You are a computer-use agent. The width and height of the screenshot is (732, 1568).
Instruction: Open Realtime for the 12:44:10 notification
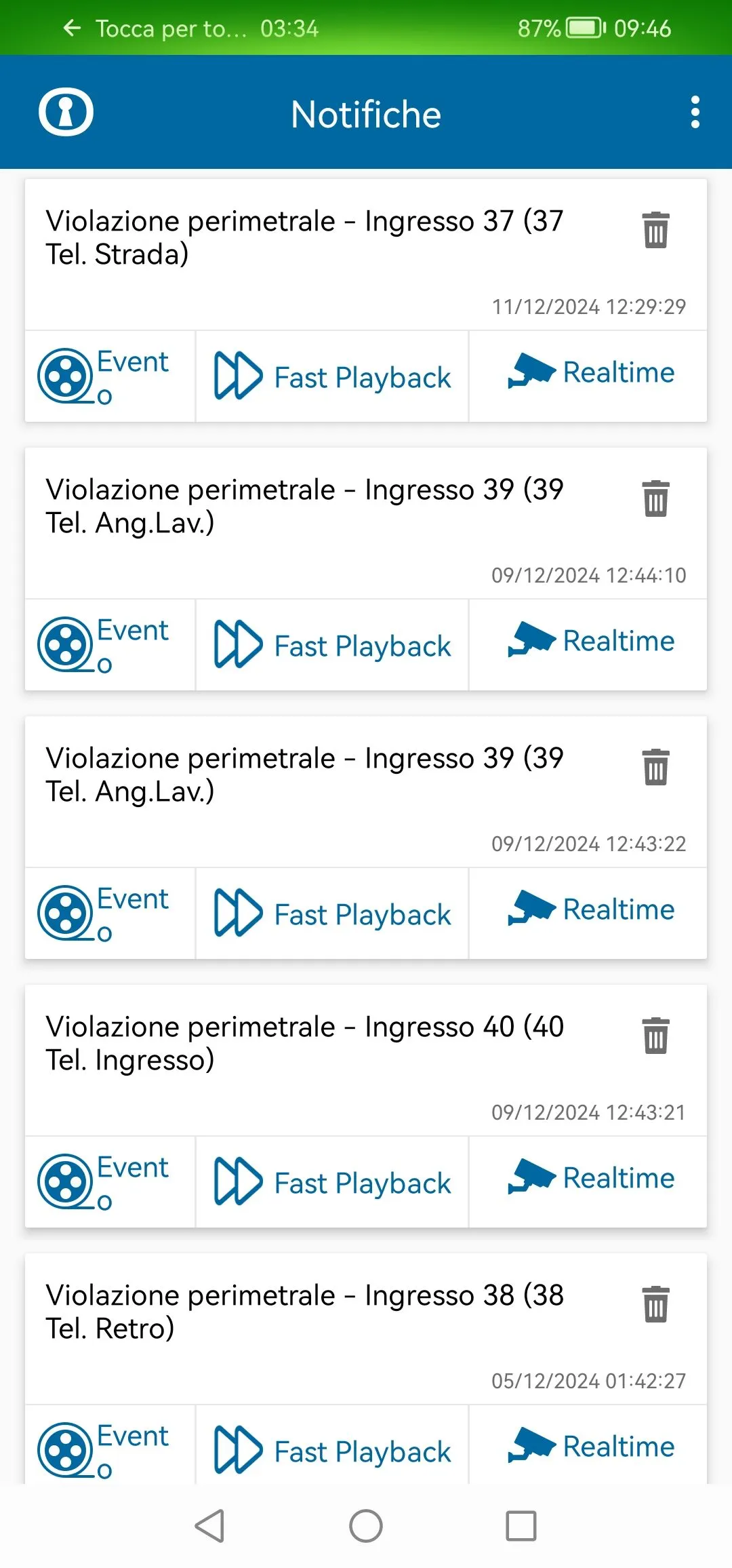(588, 645)
